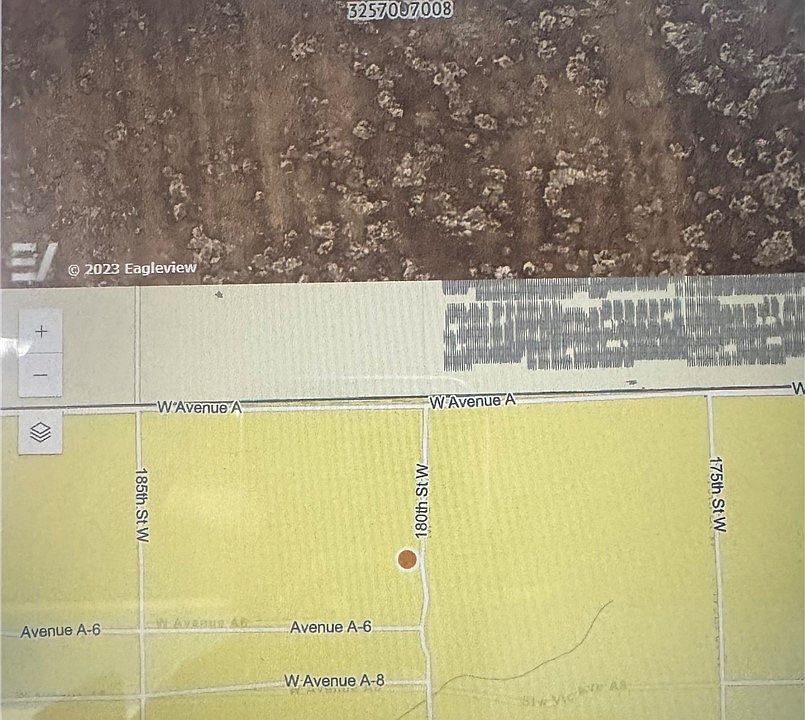Zoom out on the map

tap(40, 375)
